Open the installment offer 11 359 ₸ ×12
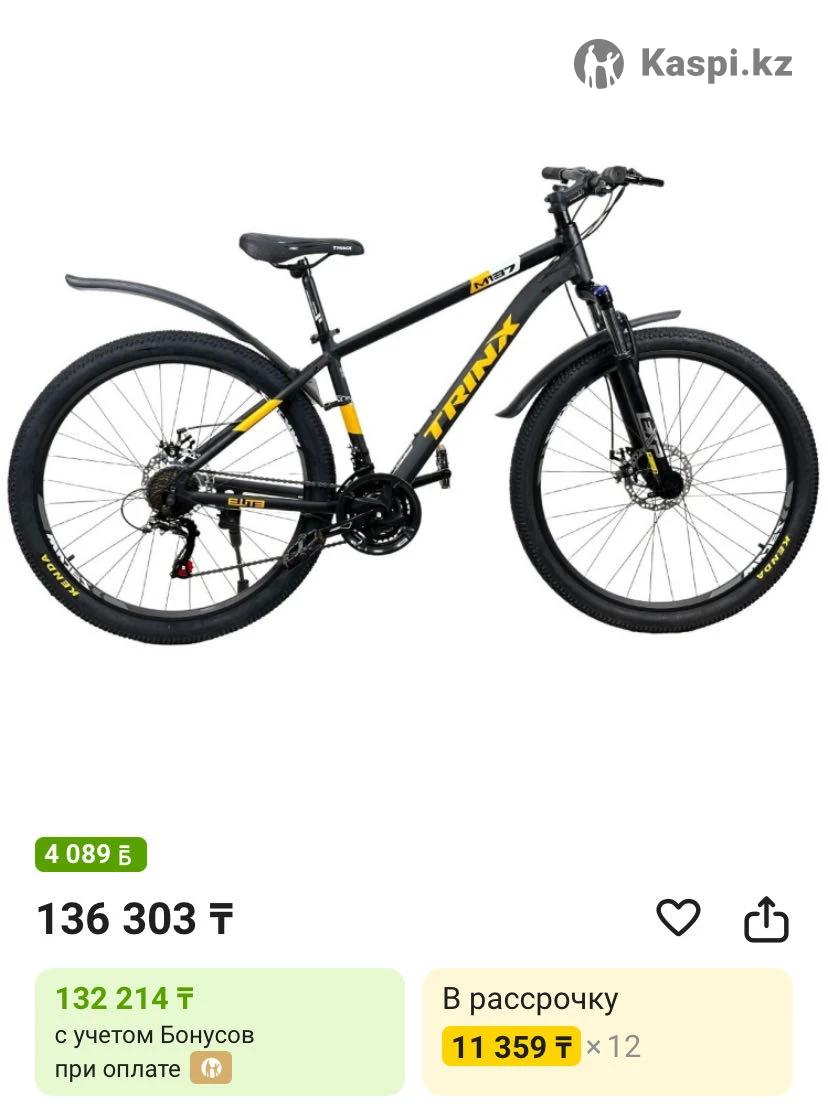Image resolution: width=828 pixels, height=1114 pixels. point(607,1030)
